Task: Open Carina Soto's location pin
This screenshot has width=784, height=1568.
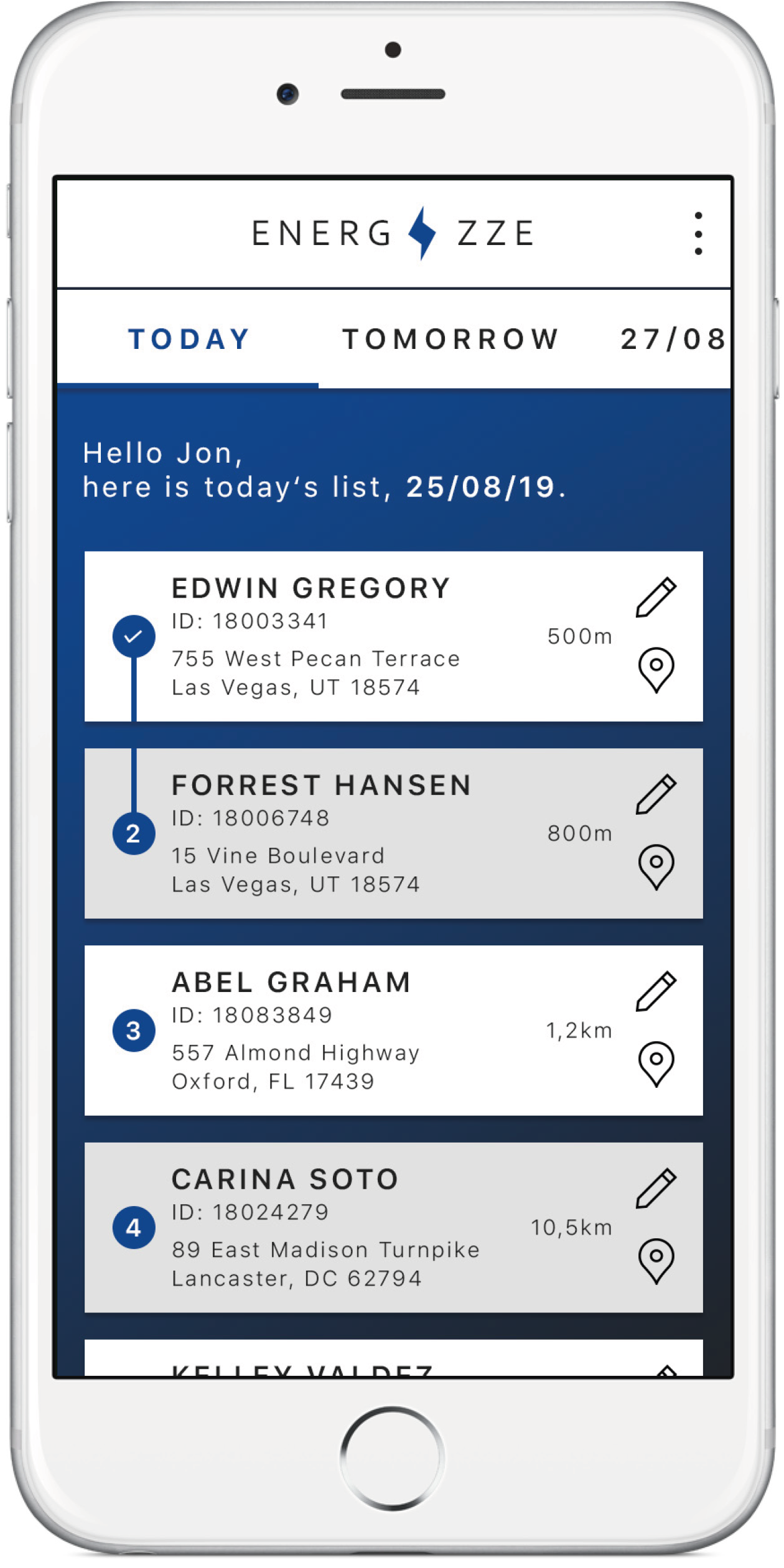Action: 656,1261
